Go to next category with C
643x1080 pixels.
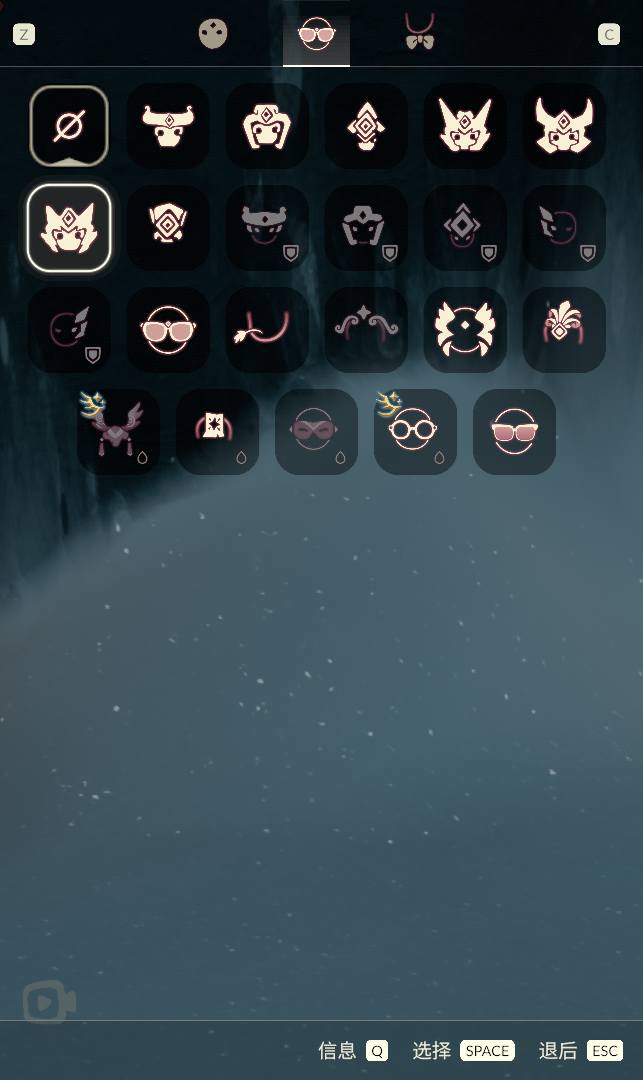[x=609, y=35]
